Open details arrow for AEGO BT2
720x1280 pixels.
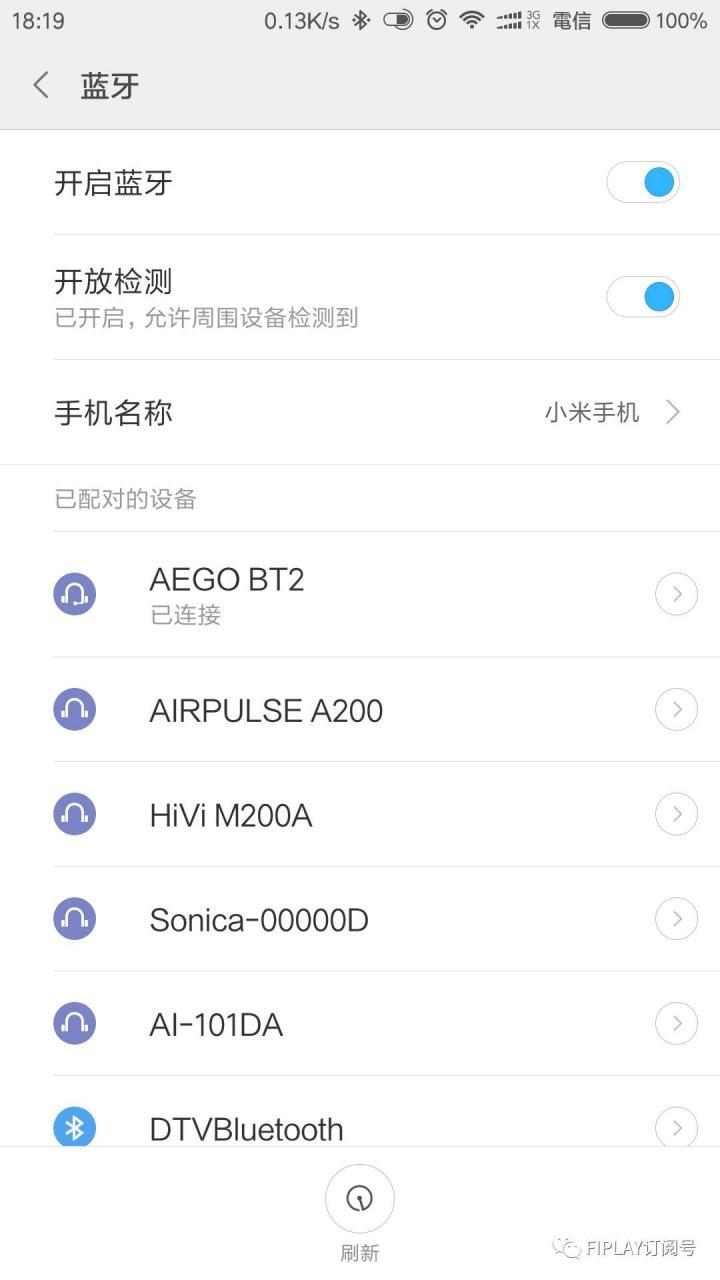[x=676, y=595]
